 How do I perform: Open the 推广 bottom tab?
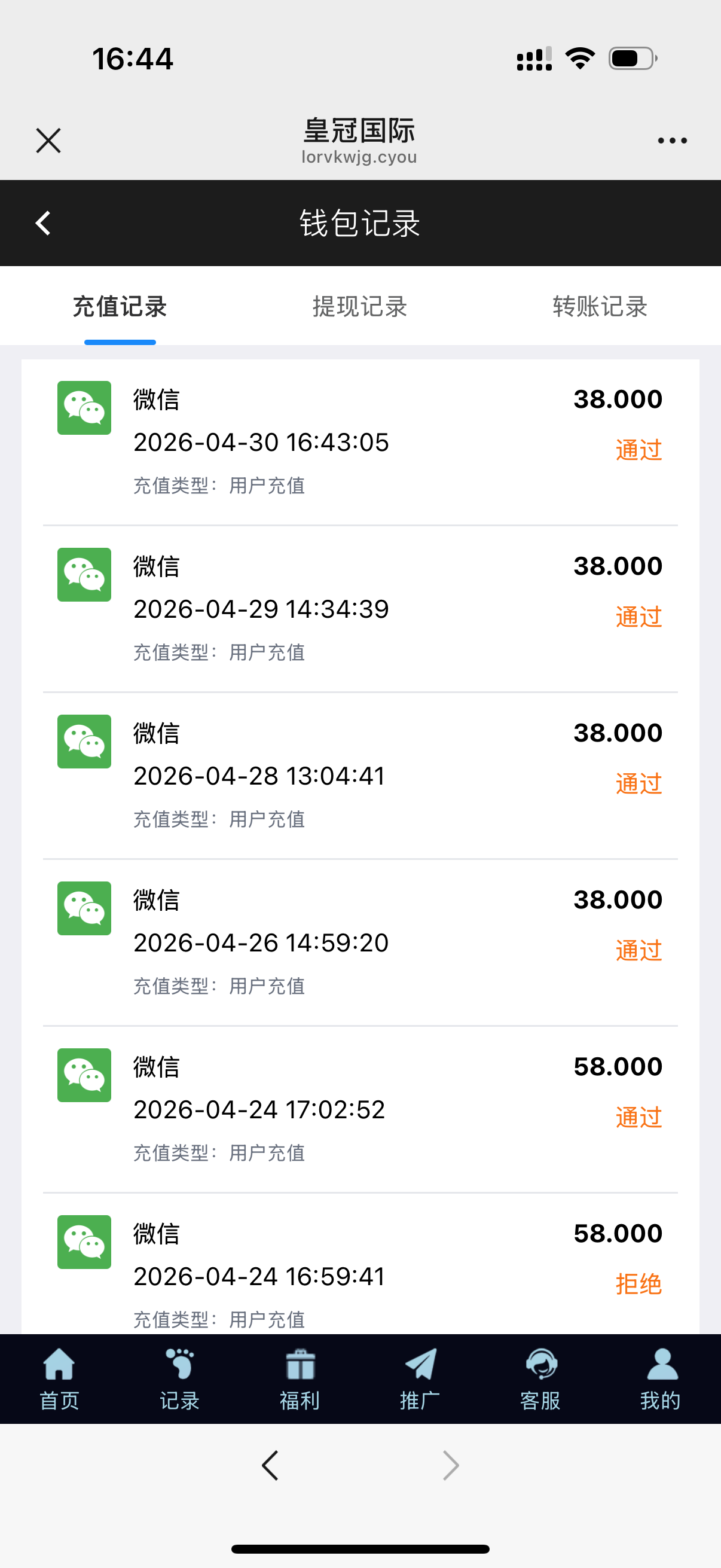(420, 1378)
